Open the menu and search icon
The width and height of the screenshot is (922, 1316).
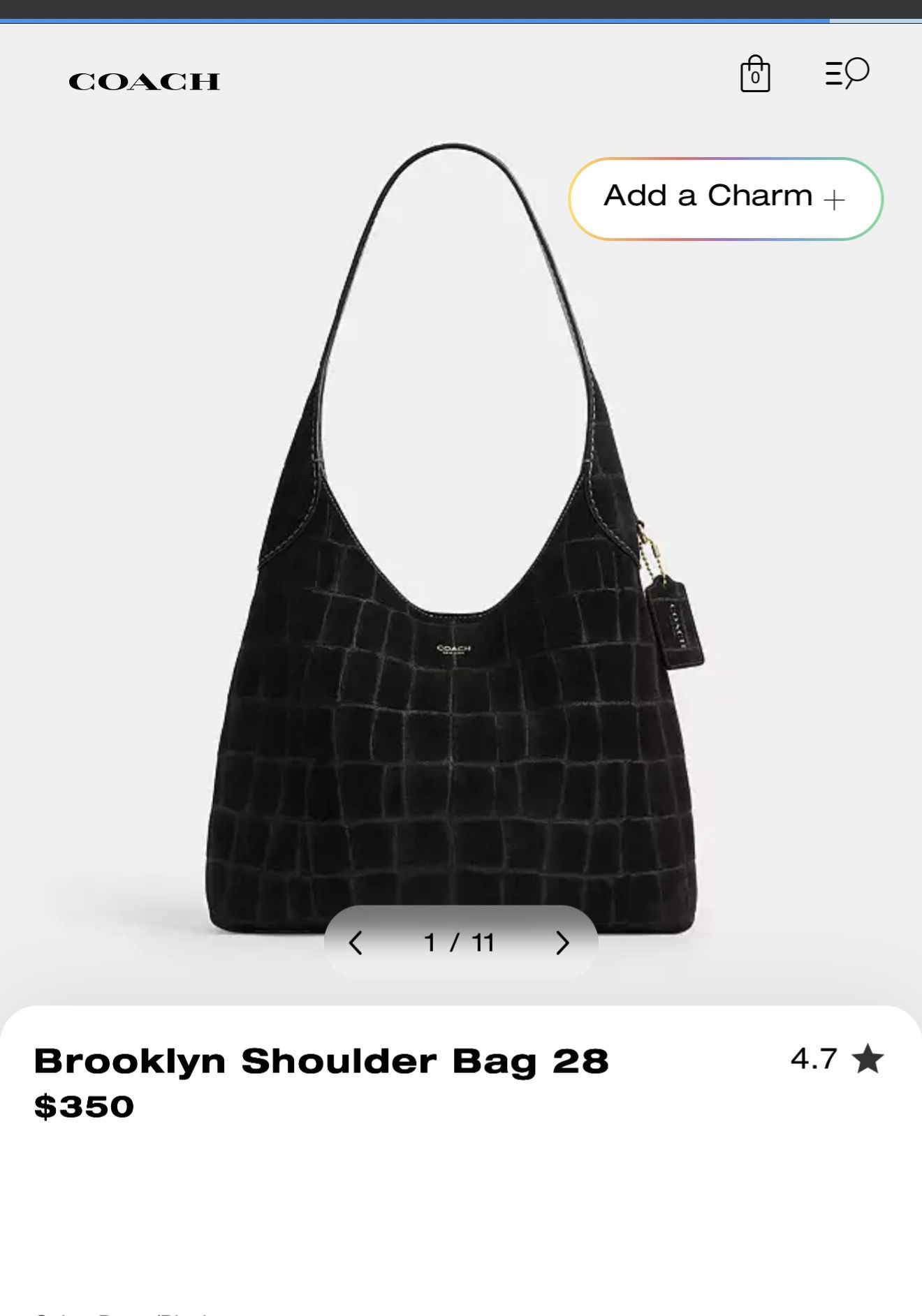[x=847, y=73]
